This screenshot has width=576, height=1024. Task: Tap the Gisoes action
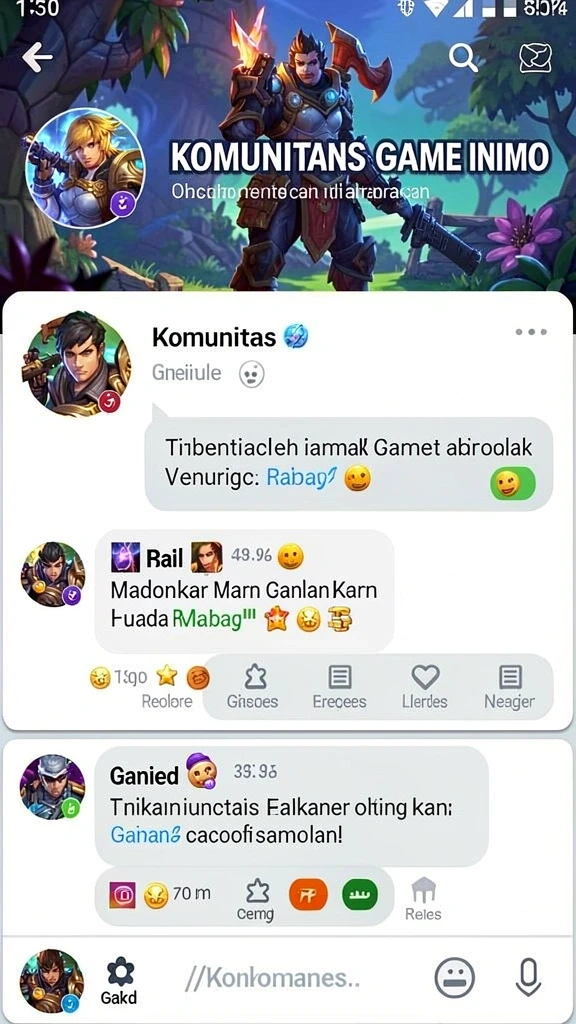pyautogui.click(x=252, y=688)
